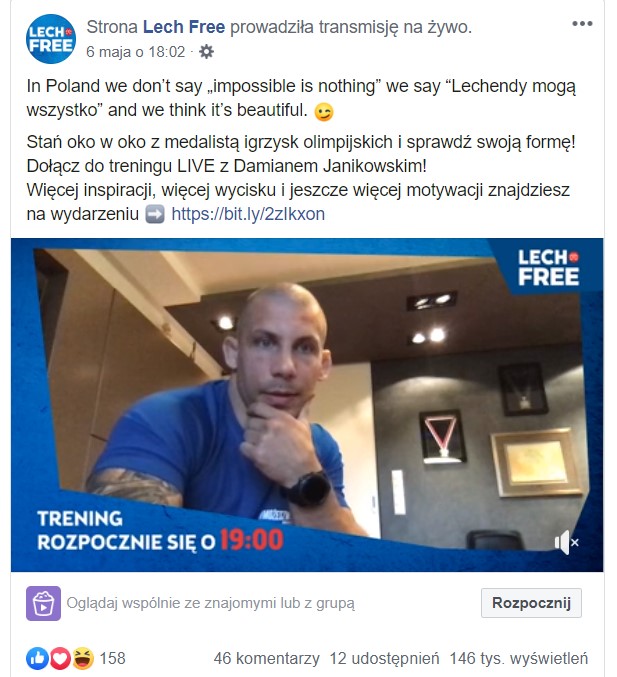View the 158 reactions list
The image size is (617, 677).
coord(112,658)
